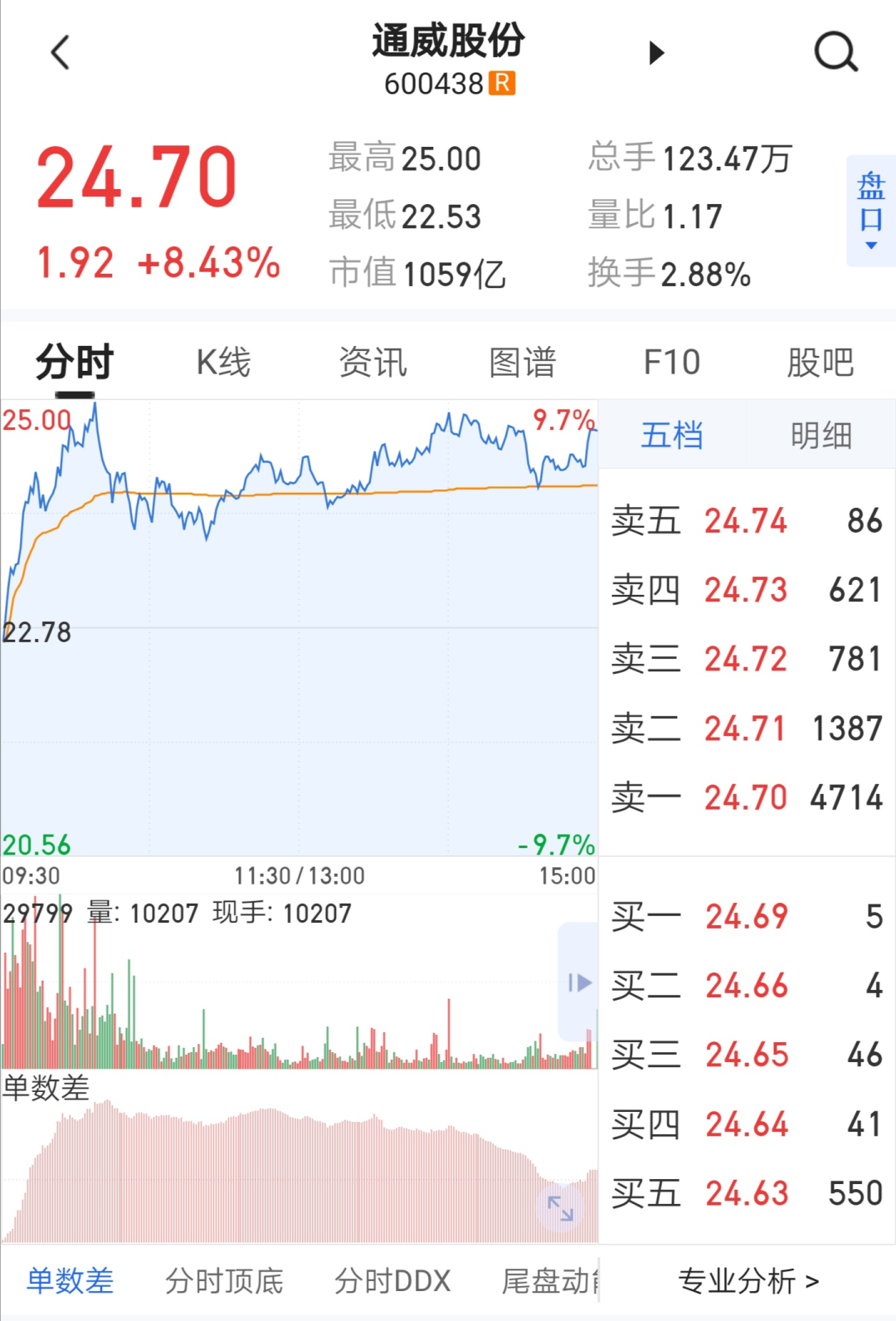The height and width of the screenshot is (1321, 896).
Task: Open the 图谱 tab
Action: click(522, 363)
